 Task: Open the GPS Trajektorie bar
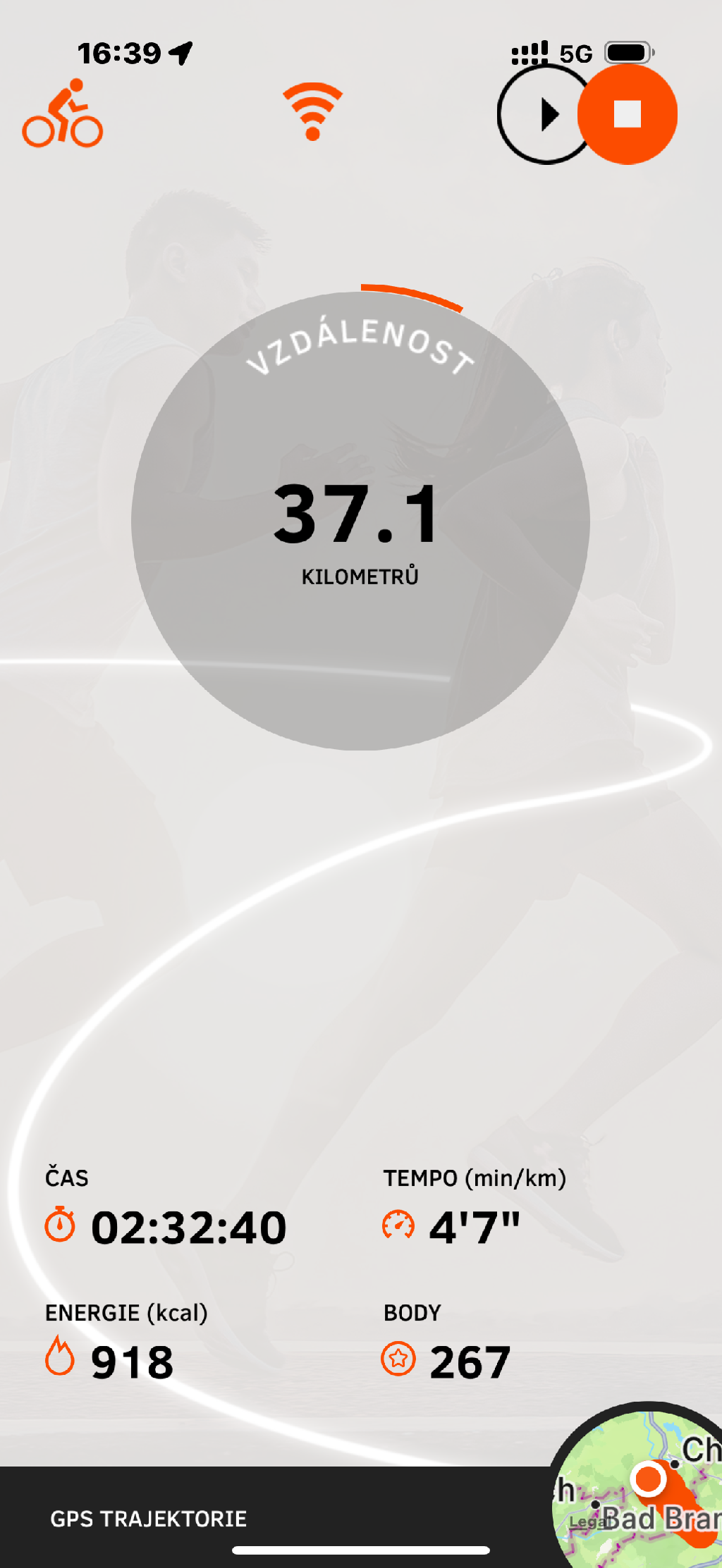(x=148, y=1518)
